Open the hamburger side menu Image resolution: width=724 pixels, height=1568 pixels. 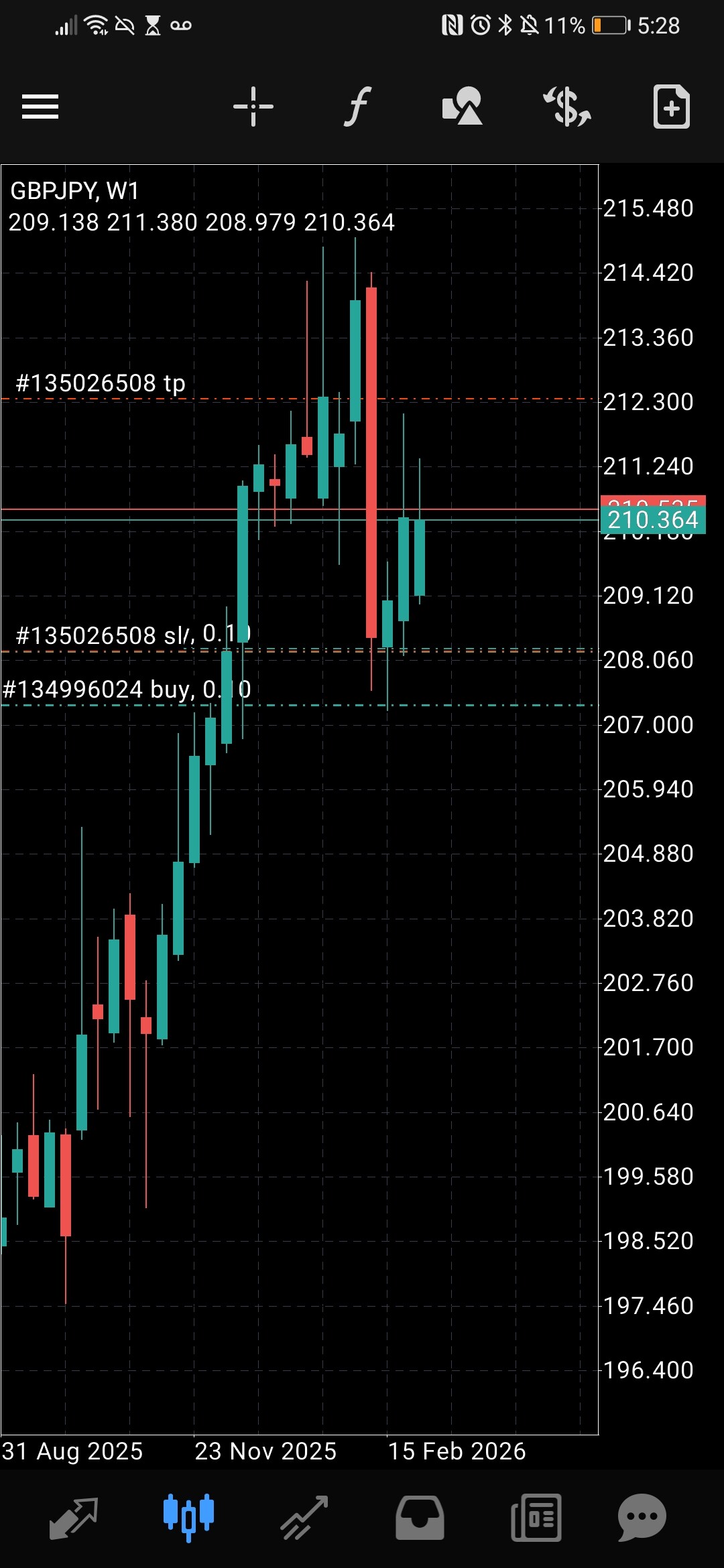40,107
